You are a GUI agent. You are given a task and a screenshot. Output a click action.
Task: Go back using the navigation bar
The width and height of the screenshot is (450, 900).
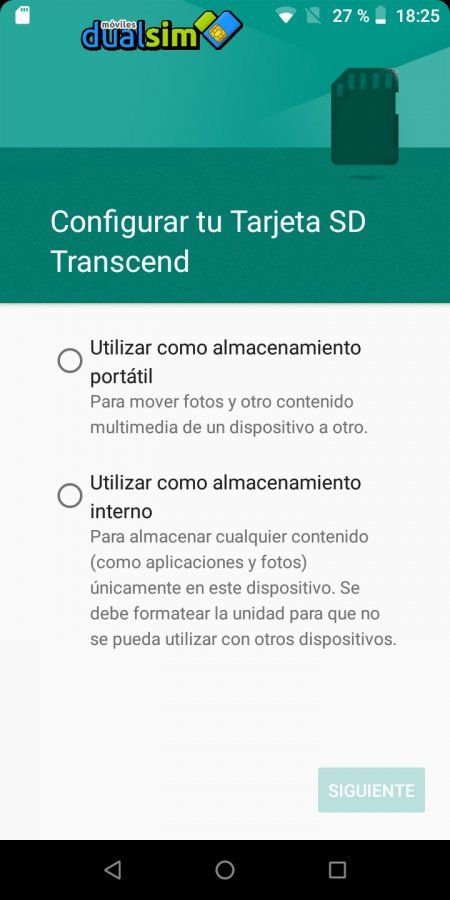point(112,870)
